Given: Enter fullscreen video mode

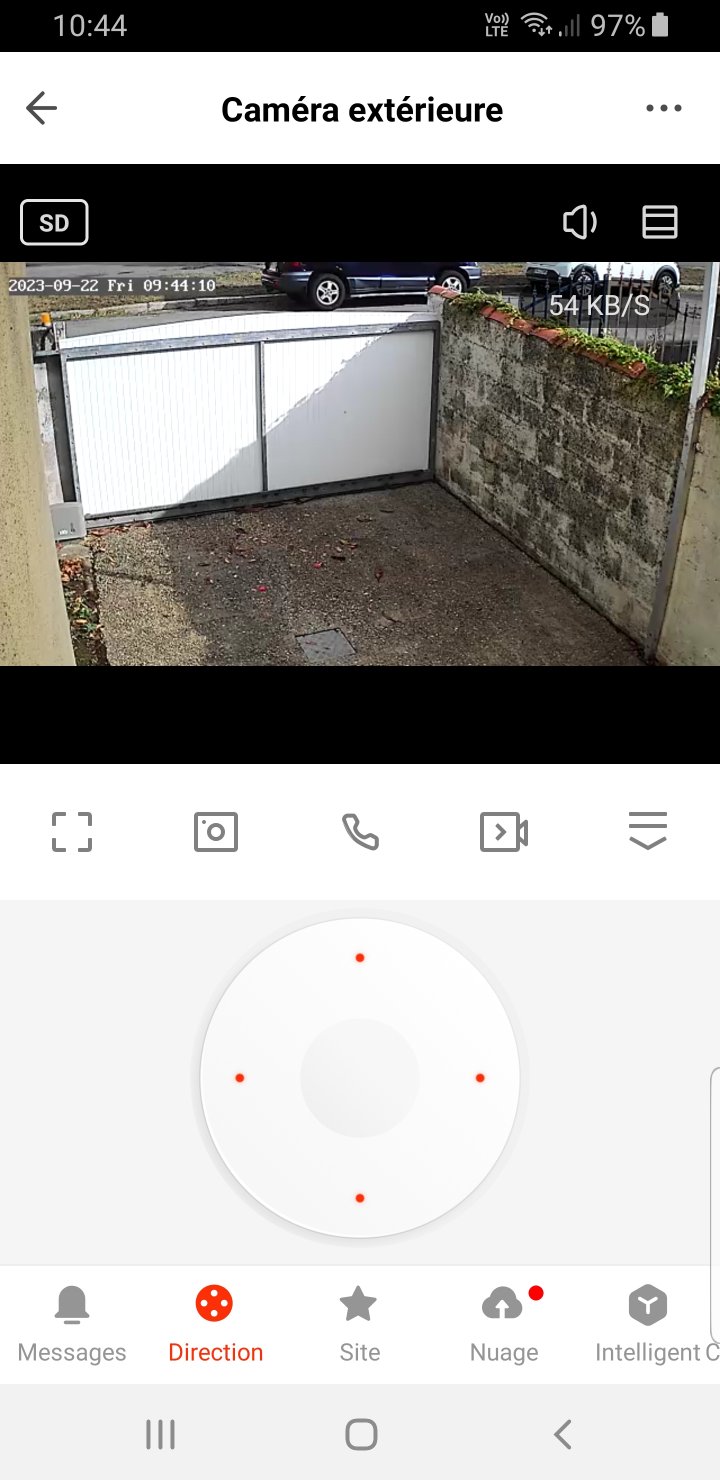Looking at the screenshot, I should [72, 832].
